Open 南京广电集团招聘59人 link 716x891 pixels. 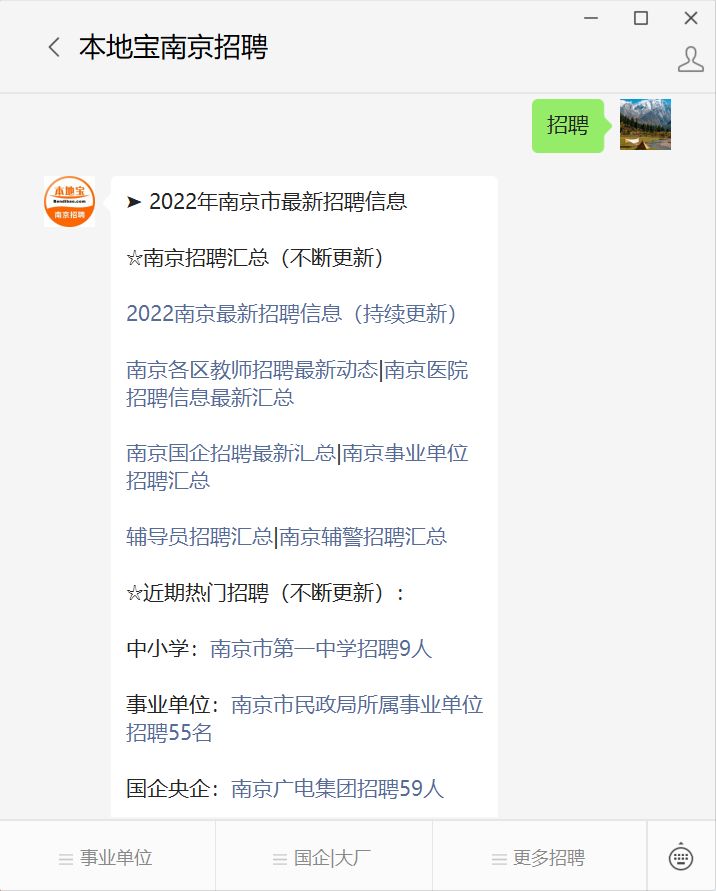[337, 789]
